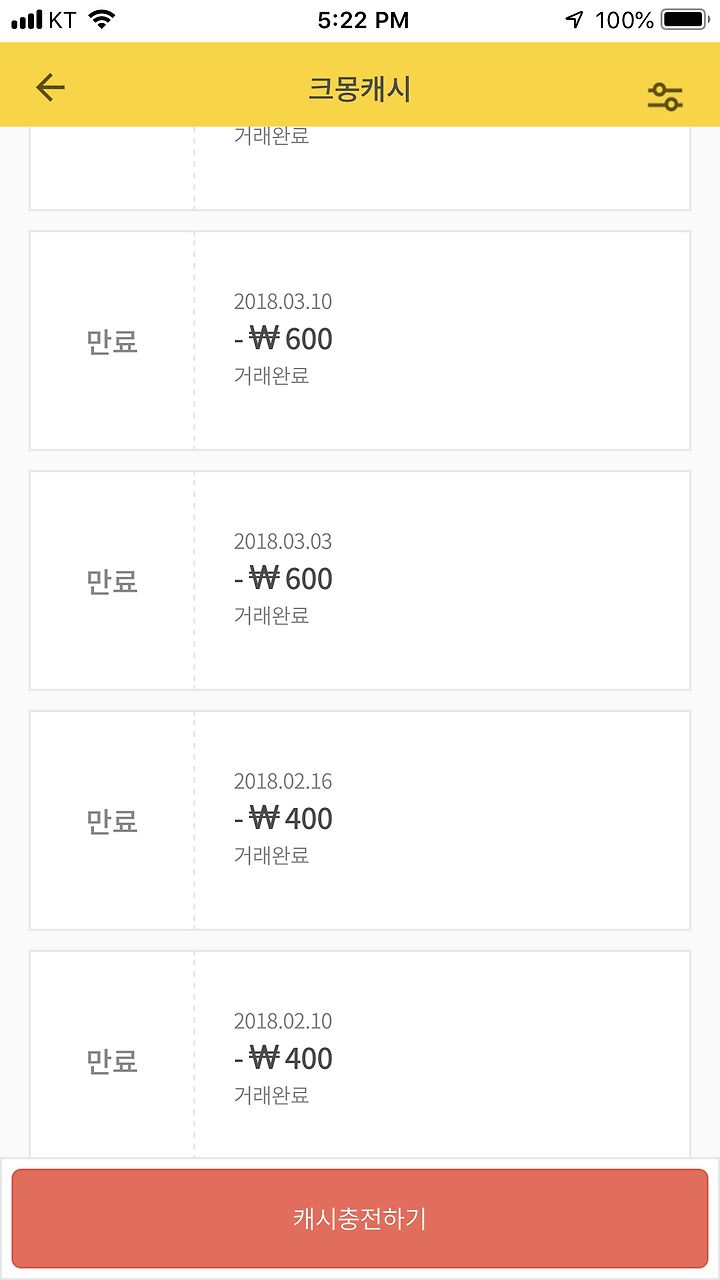Open the 2018.03.03 expired ₩600 entry
720x1280 pixels.
360,581
